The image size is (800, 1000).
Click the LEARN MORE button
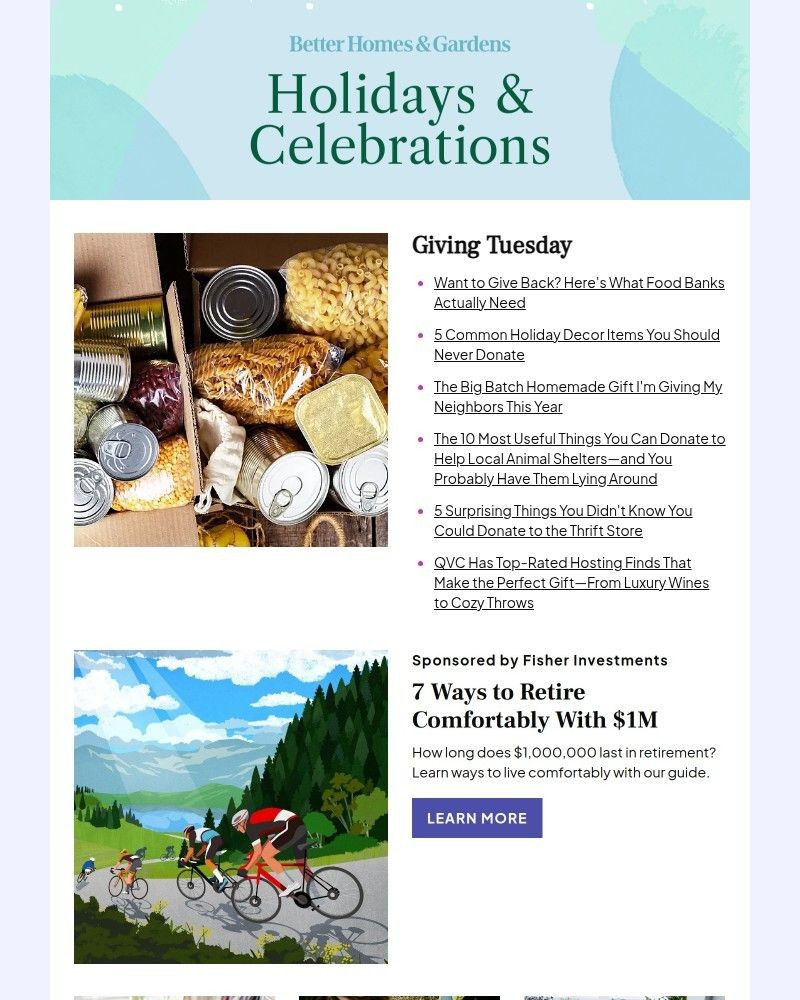tap(477, 817)
